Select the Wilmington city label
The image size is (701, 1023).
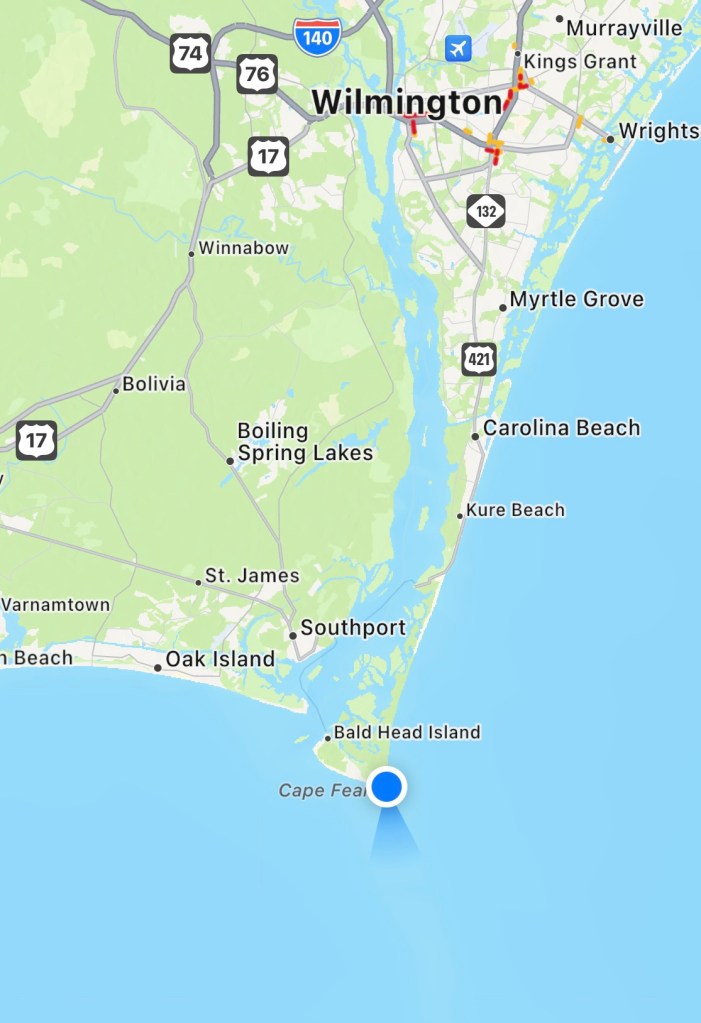[406, 102]
